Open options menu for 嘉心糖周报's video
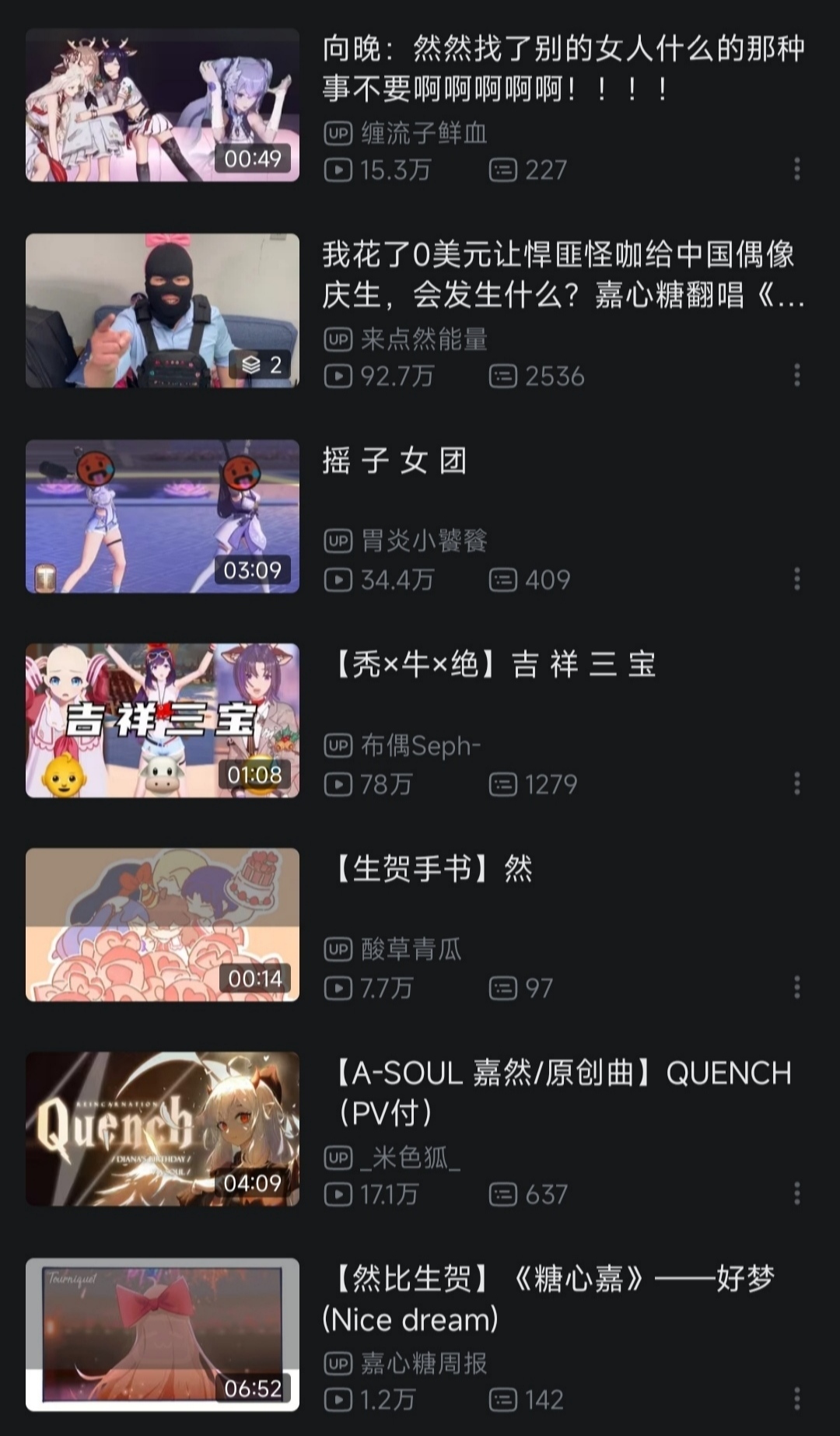Screen dimensions: 840x1436 (x=796, y=1399)
